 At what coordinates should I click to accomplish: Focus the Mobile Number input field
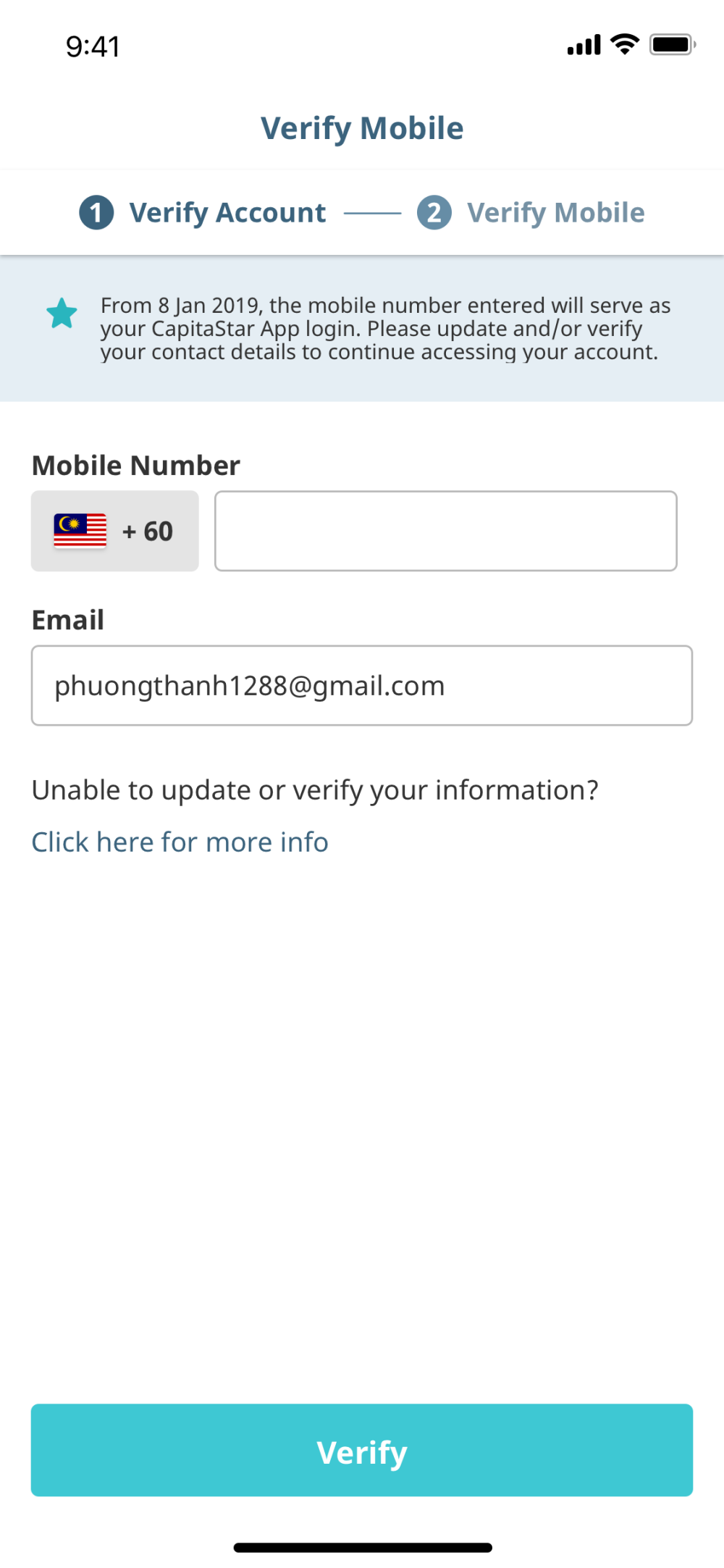pos(446,531)
